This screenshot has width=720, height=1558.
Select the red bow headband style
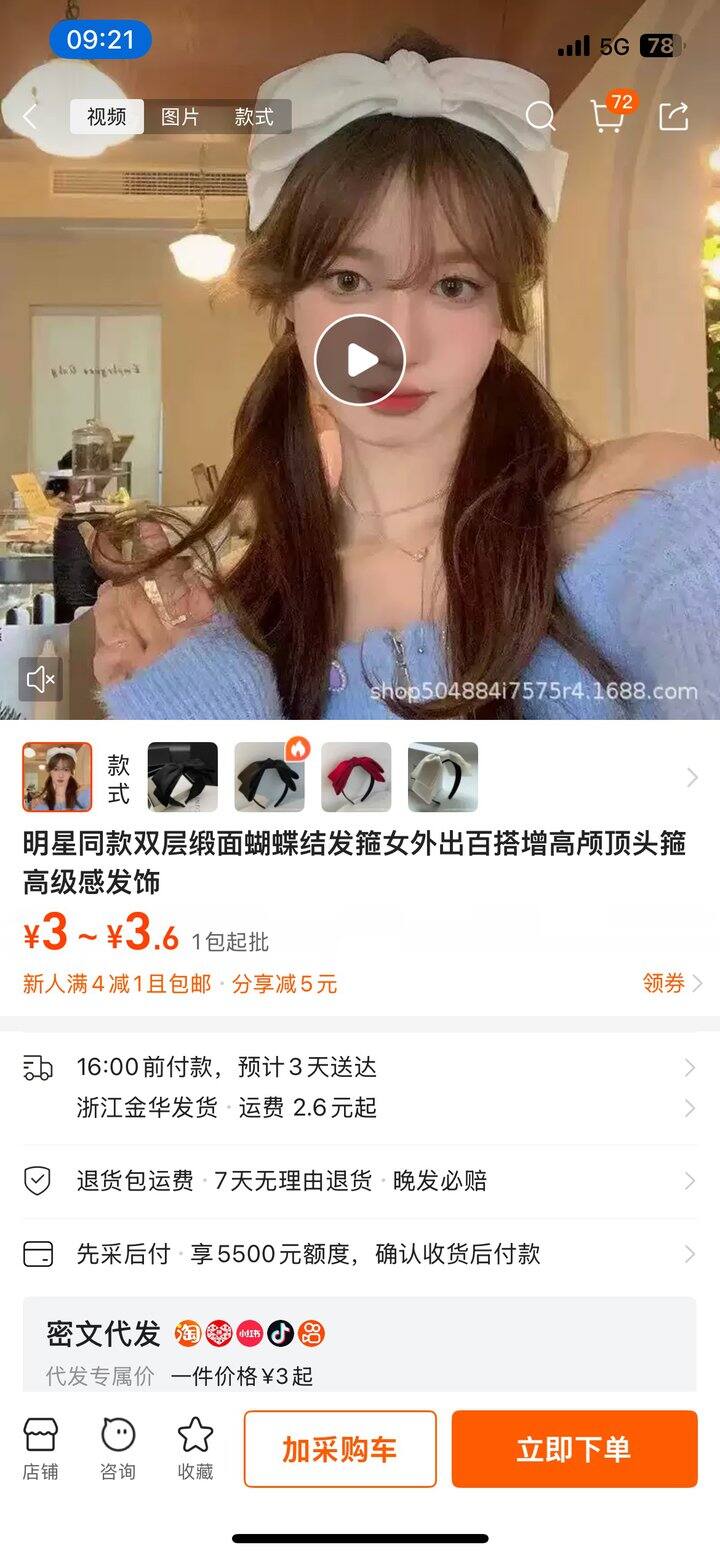[x=356, y=777]
